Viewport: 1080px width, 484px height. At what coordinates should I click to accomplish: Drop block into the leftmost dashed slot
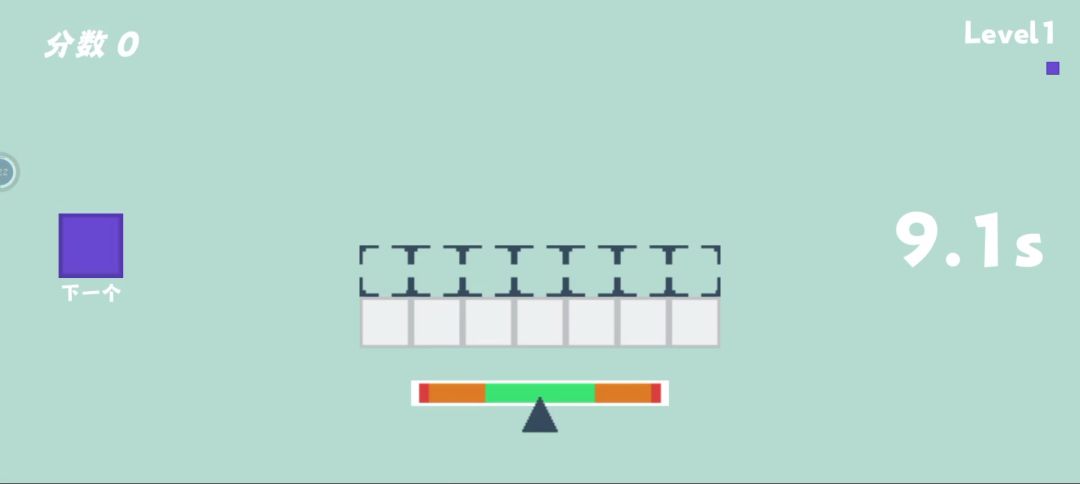click(385, 271)
